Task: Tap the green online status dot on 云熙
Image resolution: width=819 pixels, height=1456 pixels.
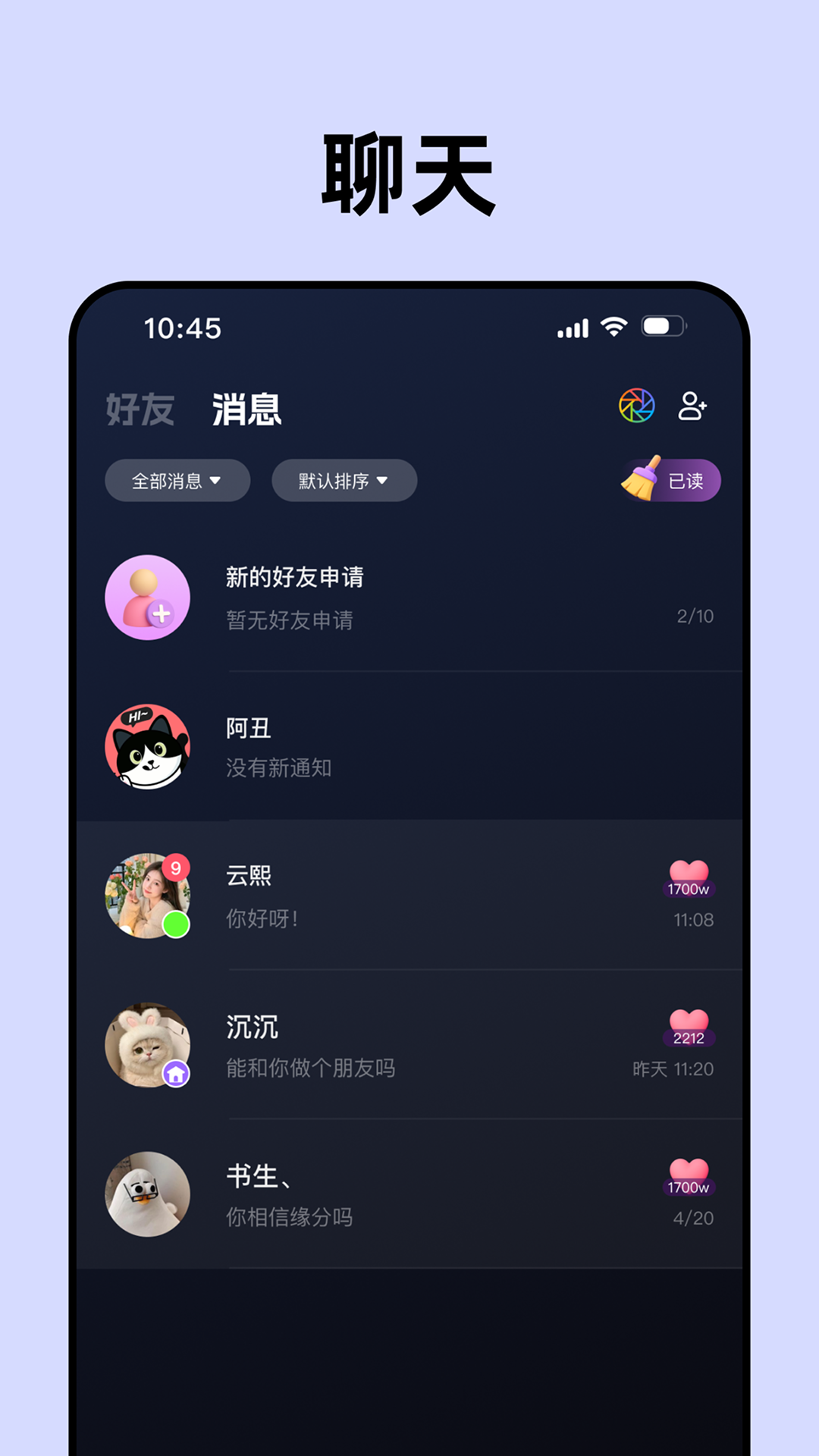Action: coord(176,922)
